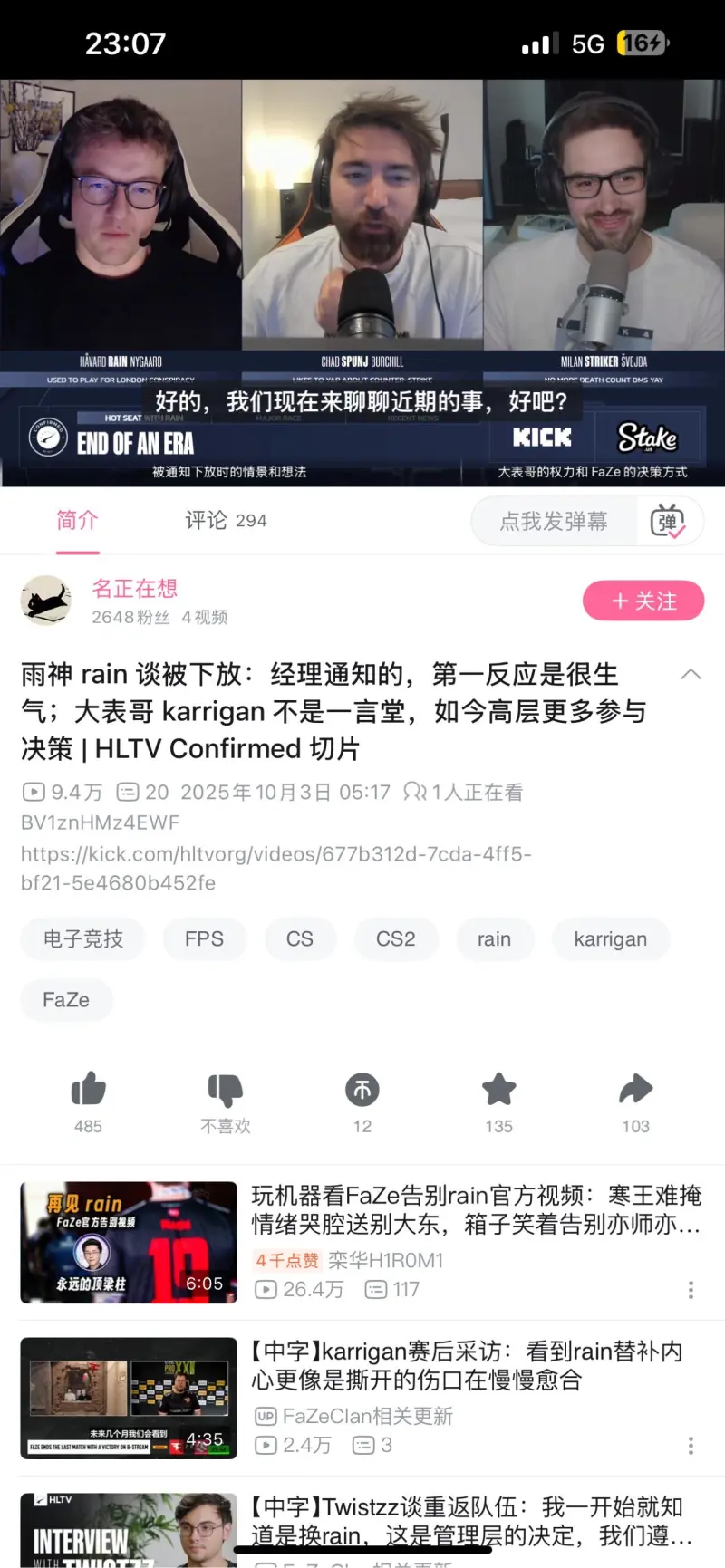
Task: Toggle the 弹 danmaku display icon
Action: click(x=668, y=521)
